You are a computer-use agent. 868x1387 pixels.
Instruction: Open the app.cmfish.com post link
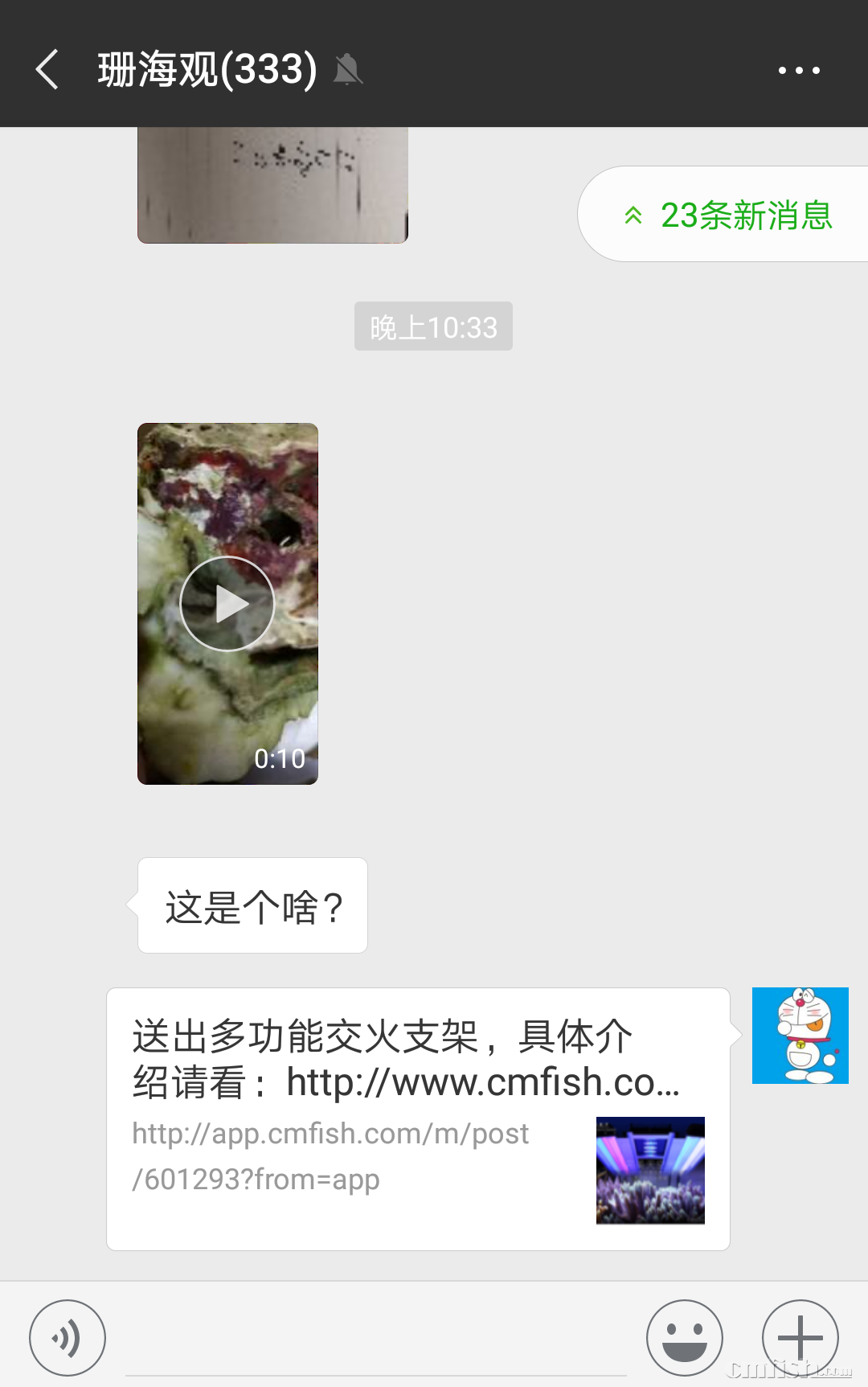pyautogui.click(x=330, y=1156)
